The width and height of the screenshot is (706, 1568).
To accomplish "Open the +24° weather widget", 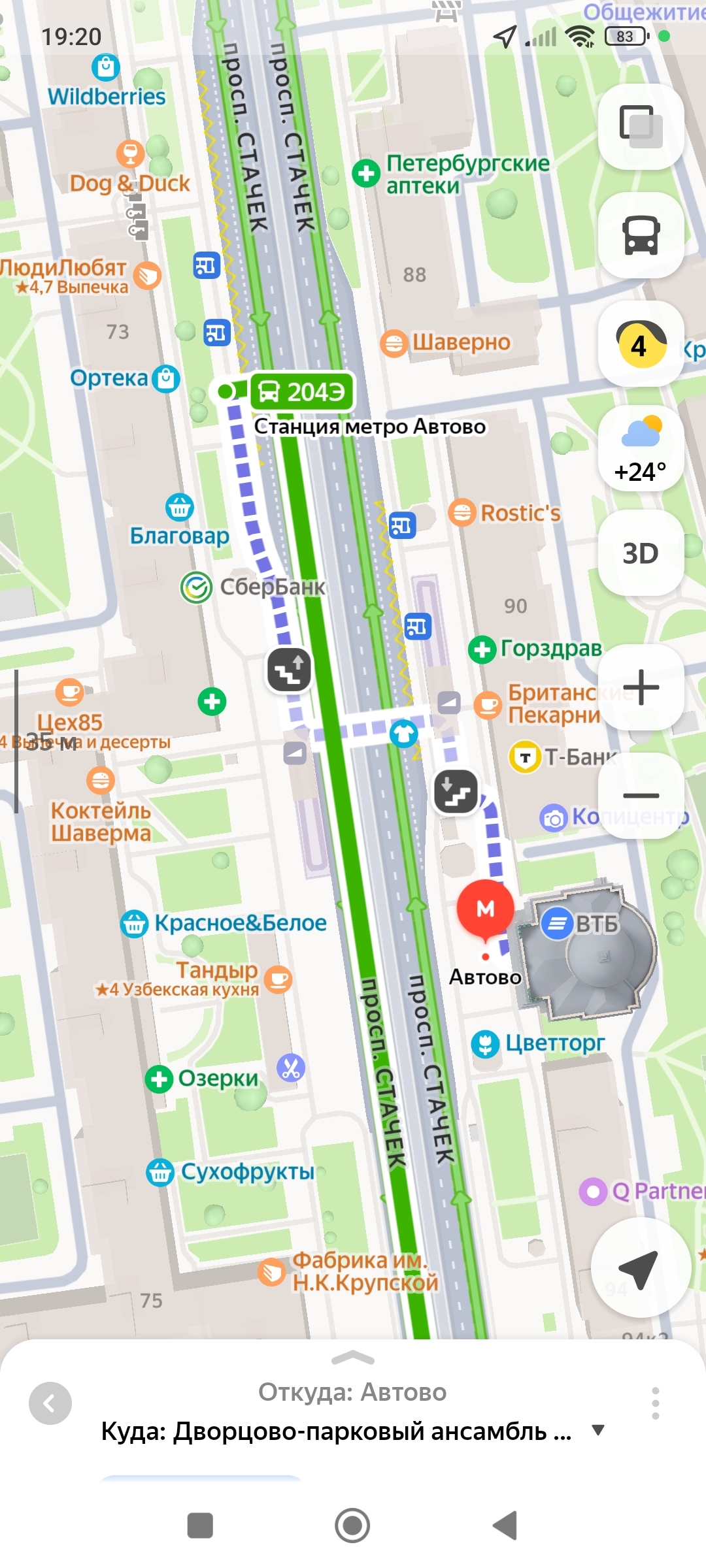I will [x=641, y=449].
